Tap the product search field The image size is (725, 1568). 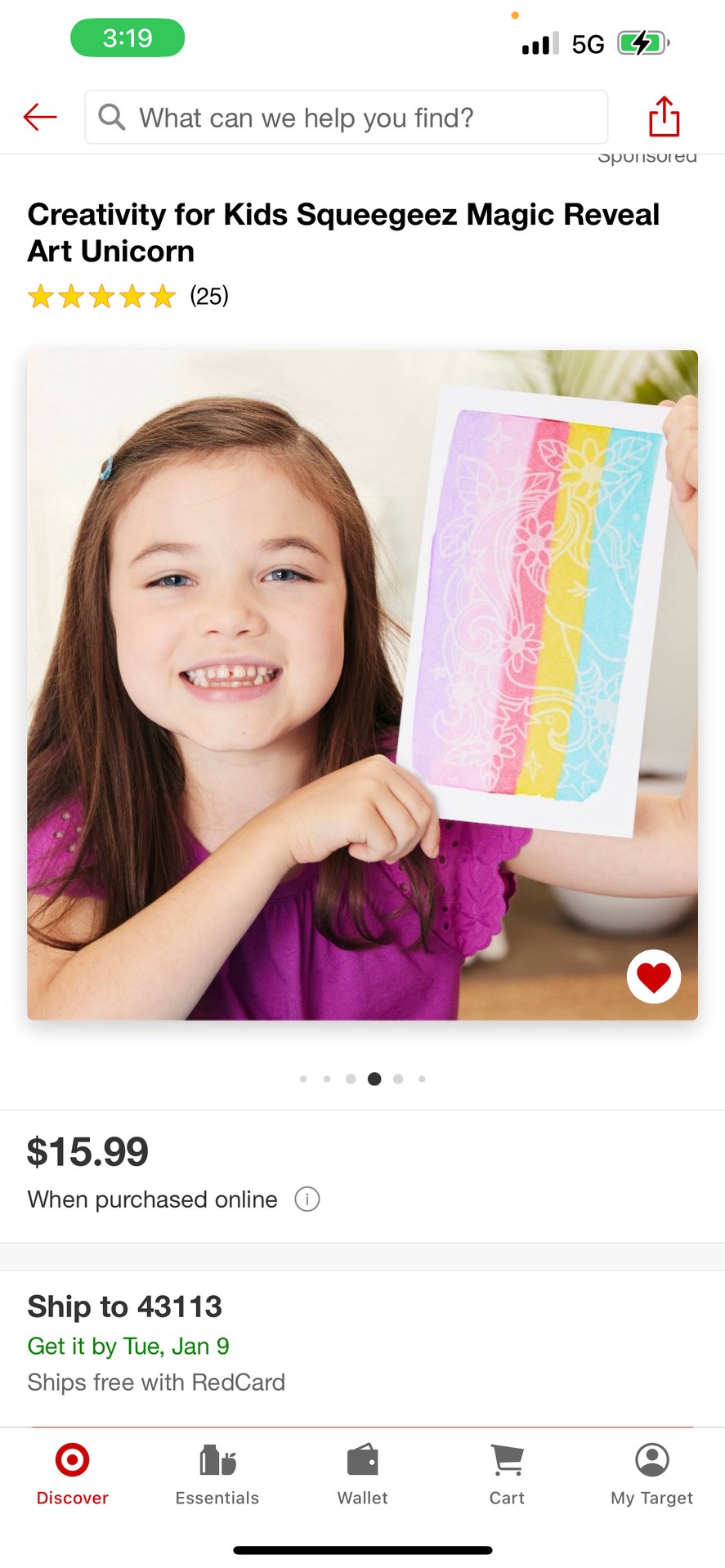click(346, 117)
